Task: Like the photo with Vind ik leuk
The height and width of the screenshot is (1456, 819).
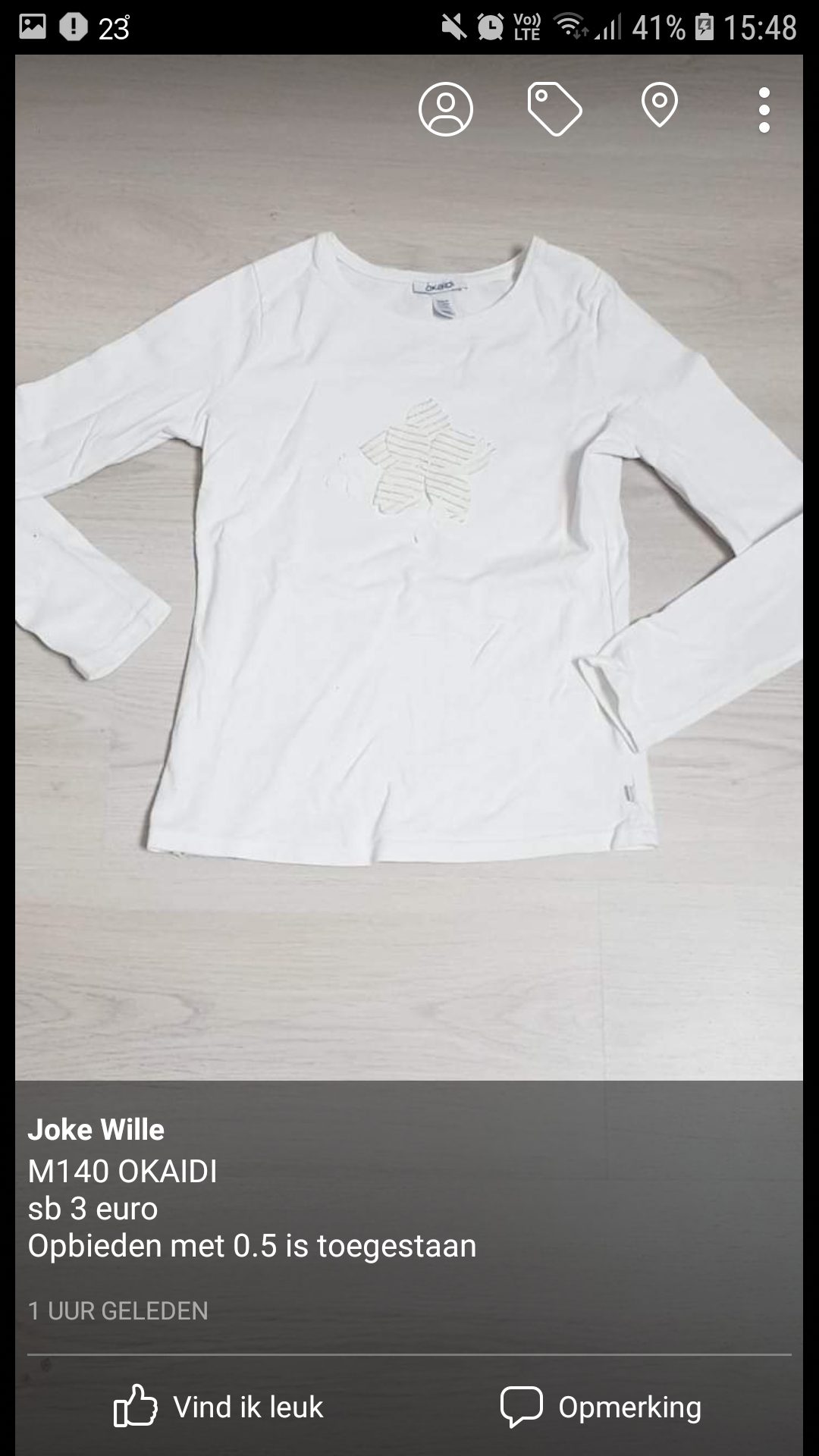Action: click(218, 1407)
